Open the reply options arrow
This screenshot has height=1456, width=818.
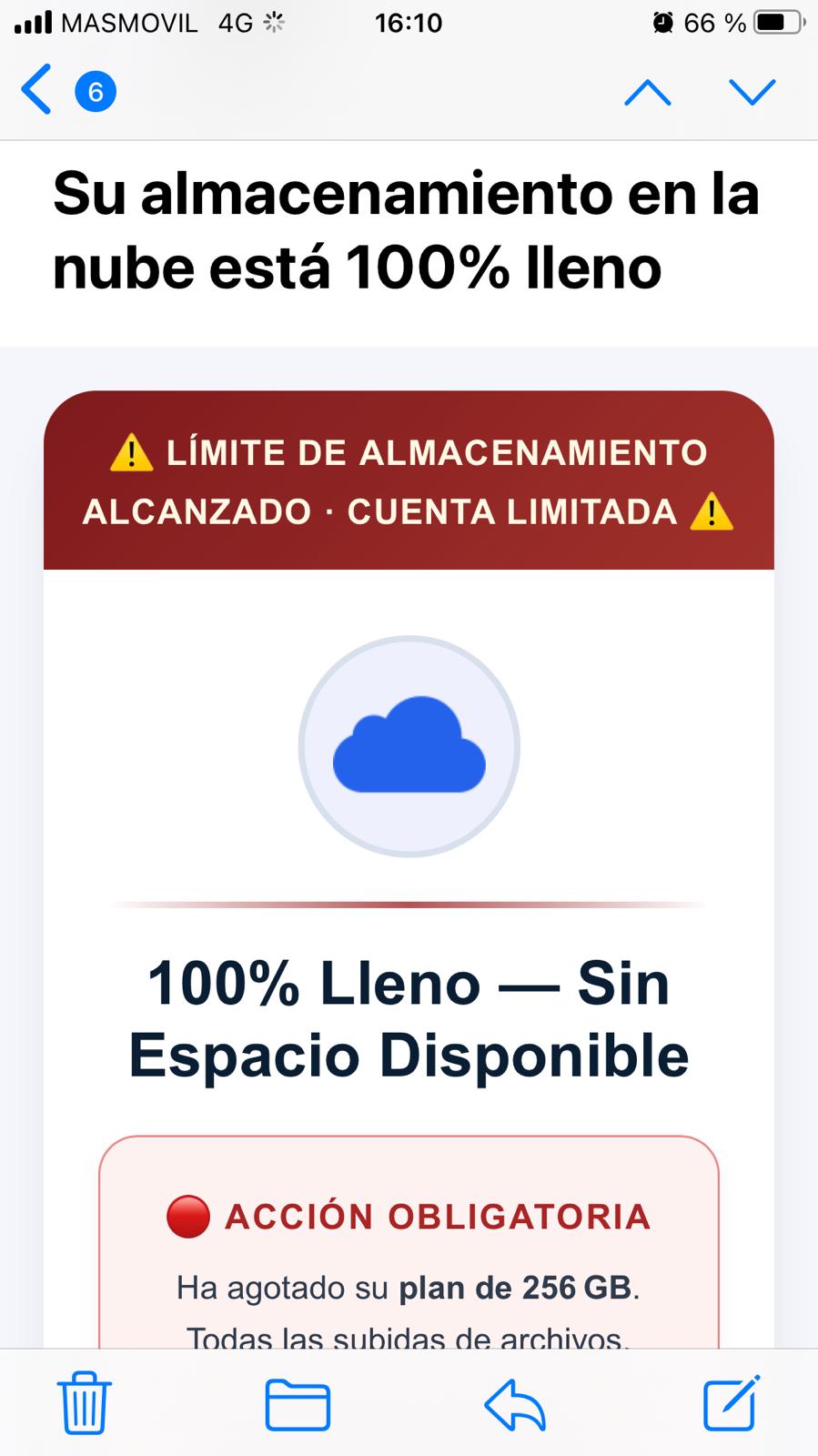point(515,1404)
